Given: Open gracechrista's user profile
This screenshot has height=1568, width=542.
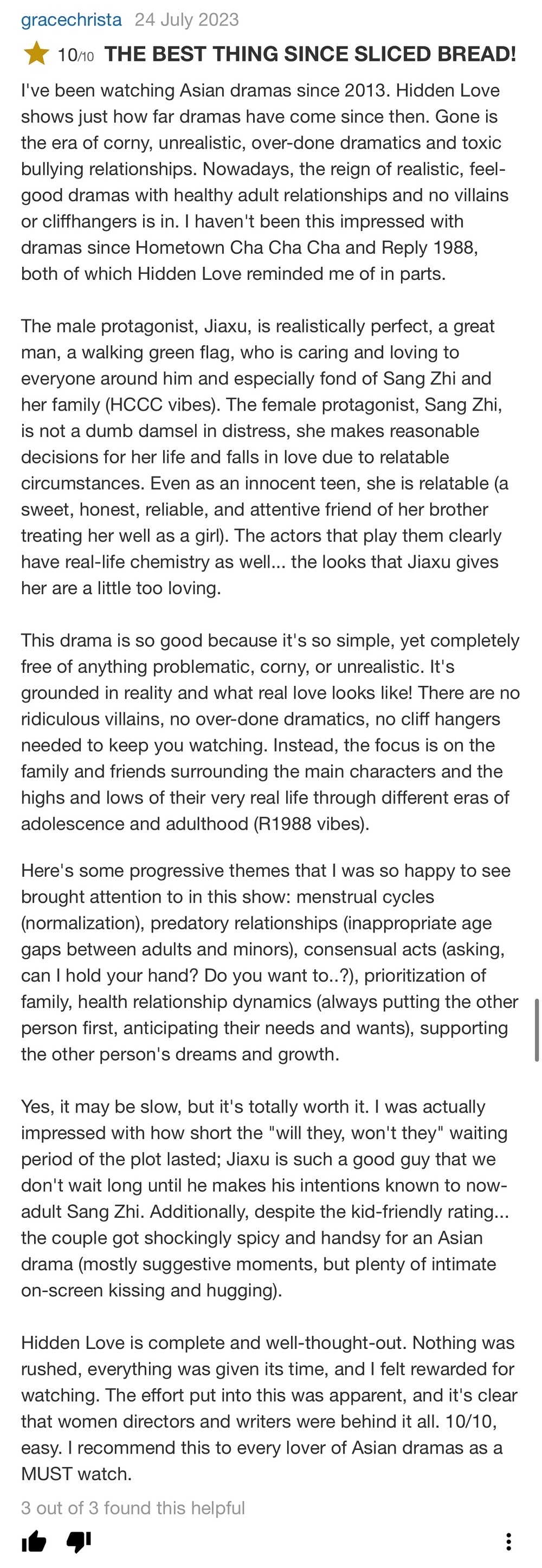Looking at the screenshot, I should [x=71, y=20].
